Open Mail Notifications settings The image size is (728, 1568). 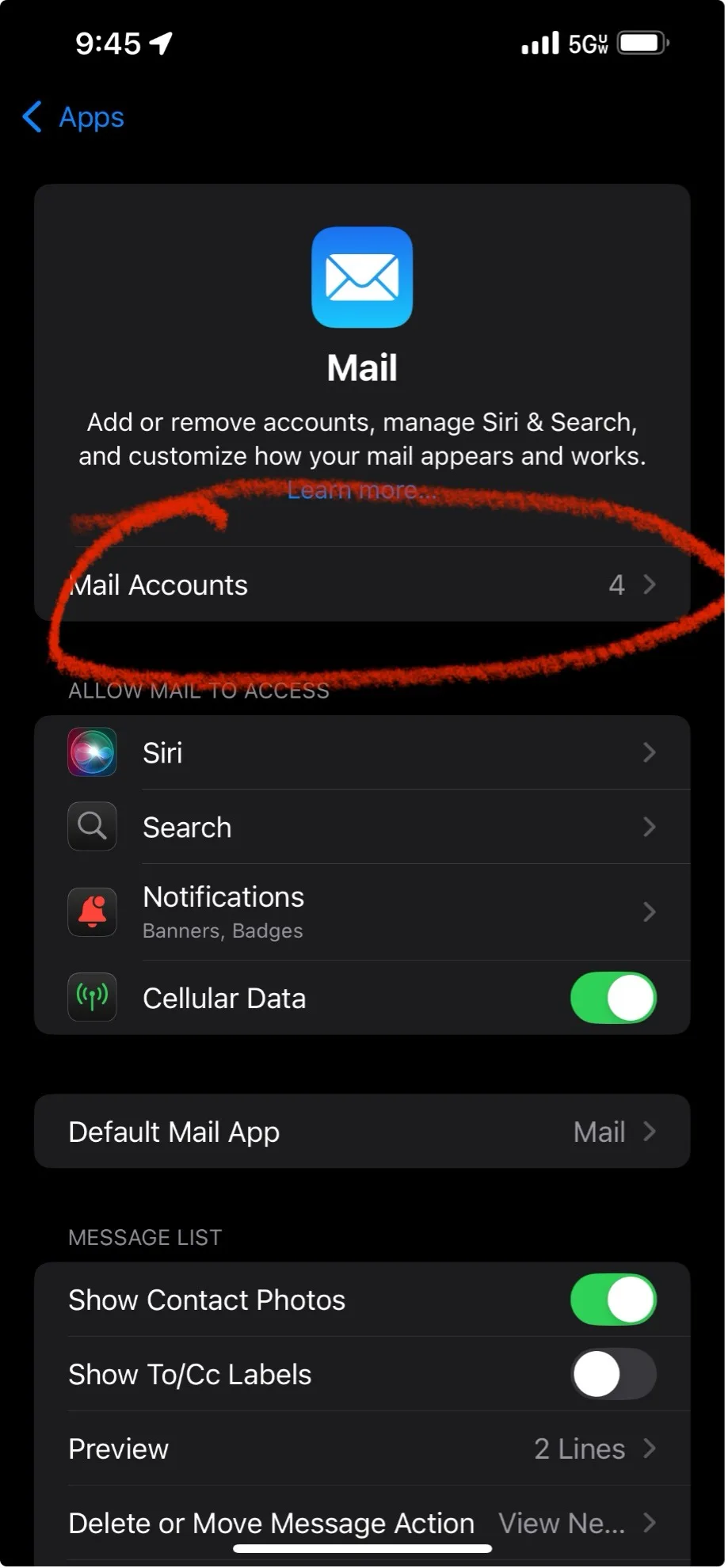pos(362,912)
